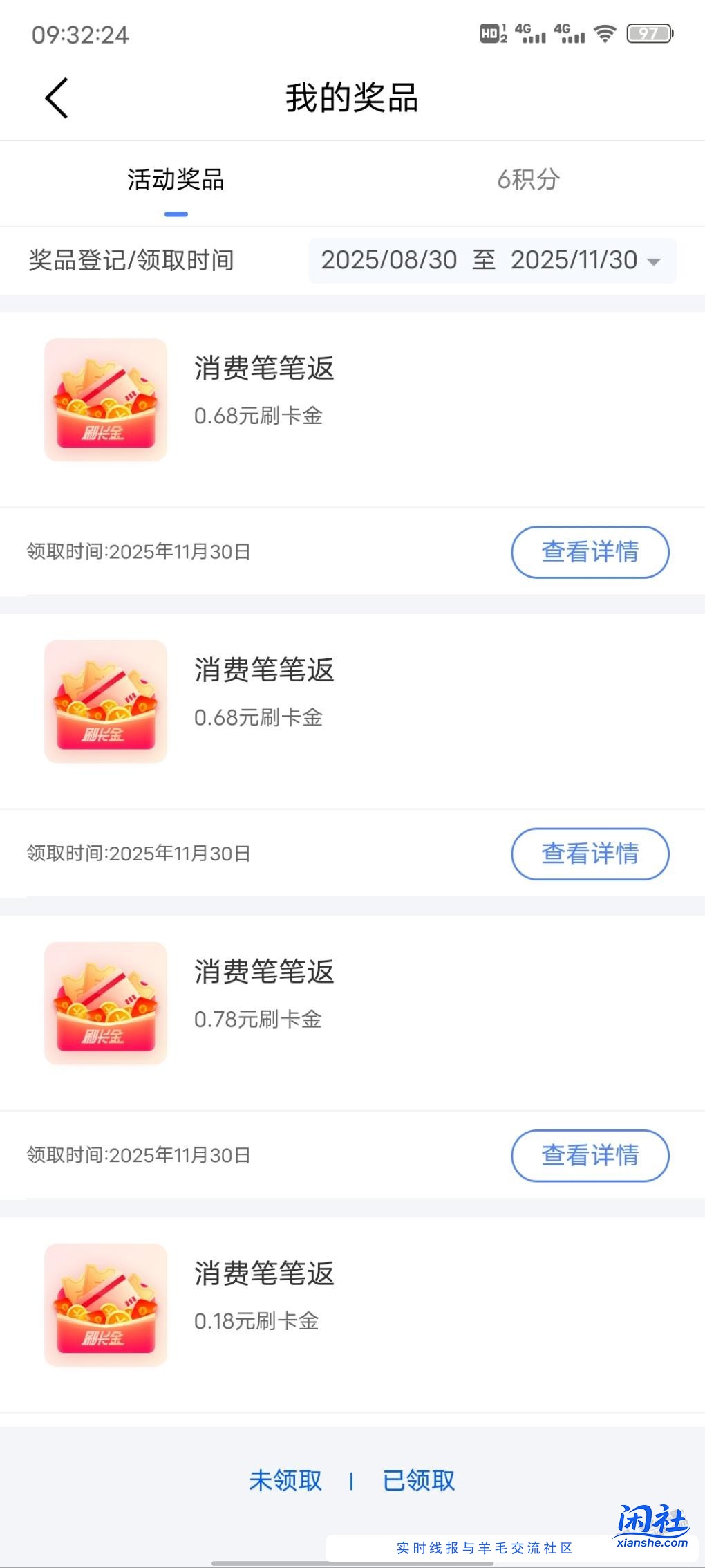Tap the 0.18元刷卡金 red envelope icon
The width and height of the screenshot is (705, 1568).
(x=105, y=1305)
